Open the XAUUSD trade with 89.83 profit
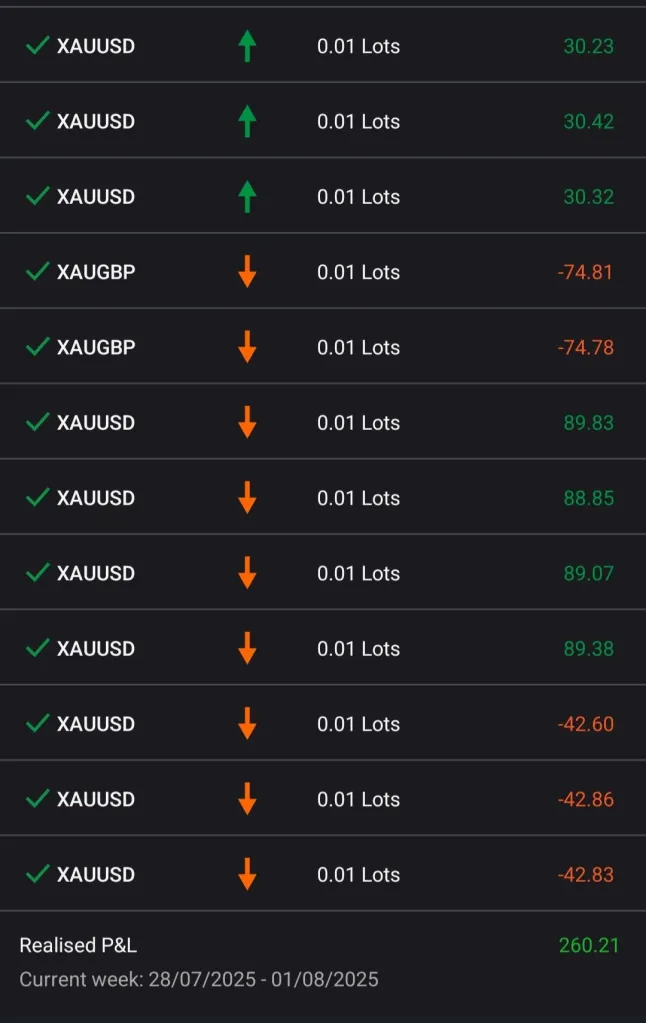Viewport: 646px width, 1023px height. [x=322, y=422]
